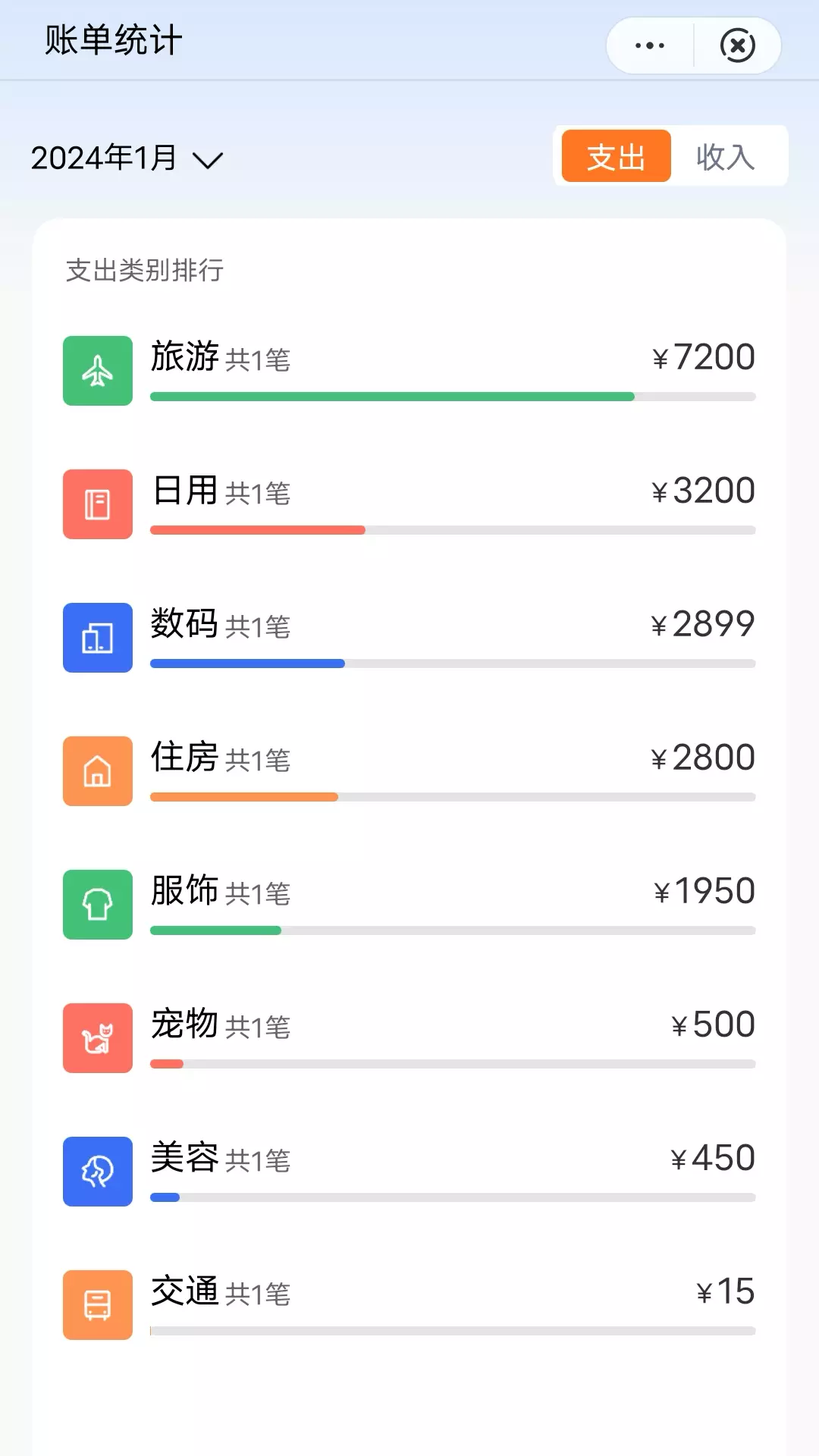Open the 日用 expense category
819x1456 pixels.
(409, 504)
